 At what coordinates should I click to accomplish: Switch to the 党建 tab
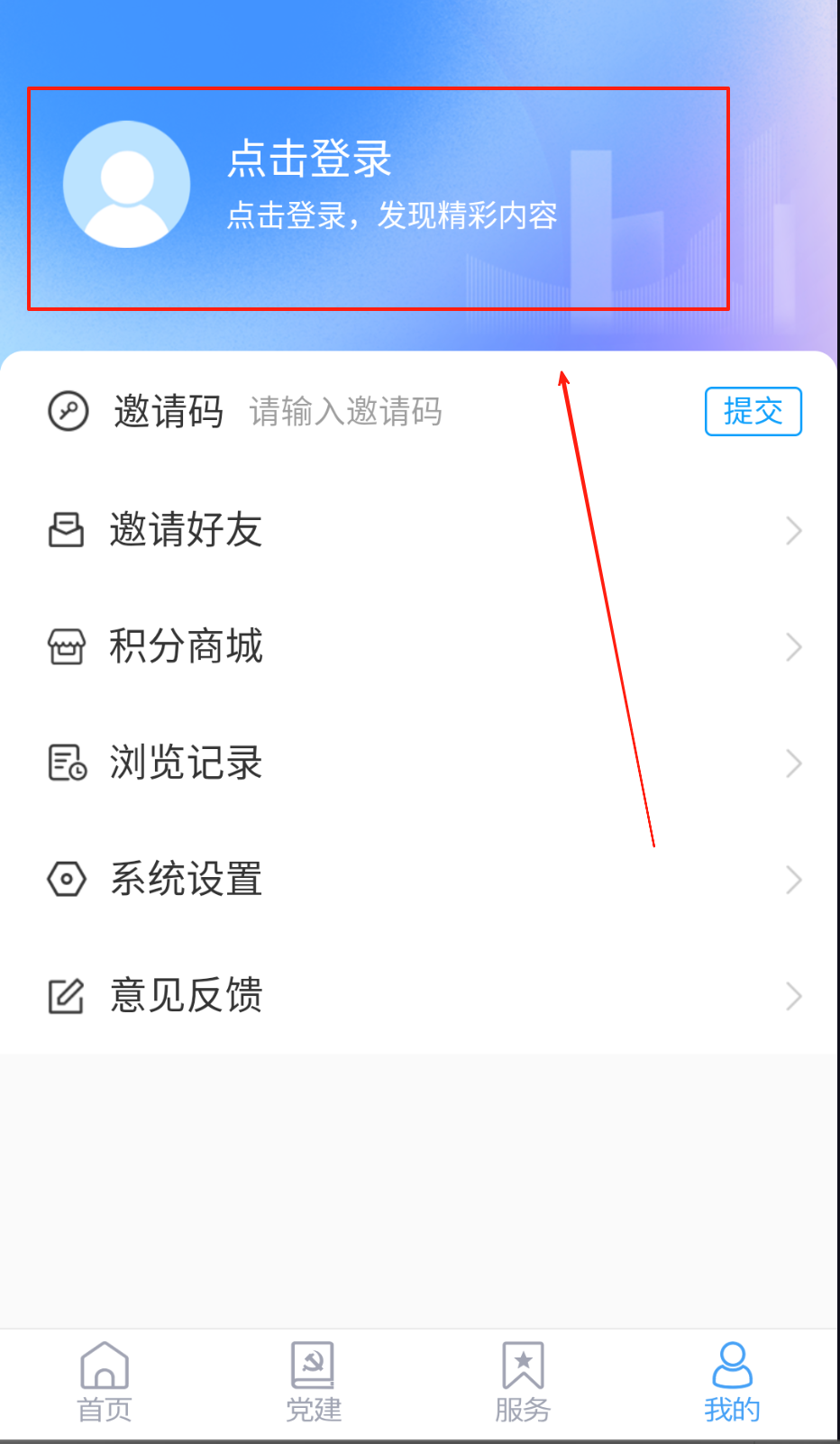[x=314, y=1382]
